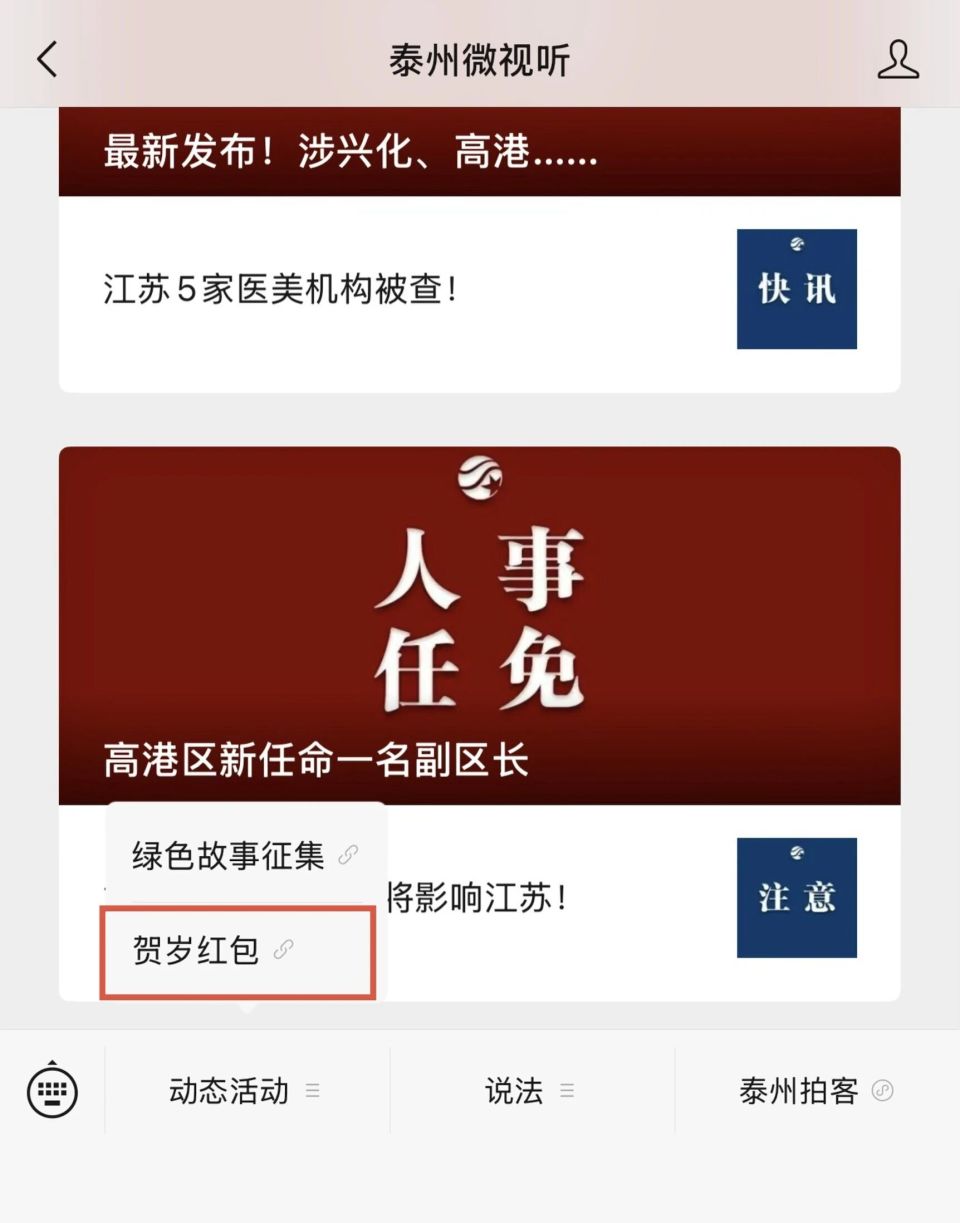The height and width of the screenshot is (1223, 960).
Task: Expand the 说法 submenu indicator
Action: pyautogui.click(x=567, y=1091)
